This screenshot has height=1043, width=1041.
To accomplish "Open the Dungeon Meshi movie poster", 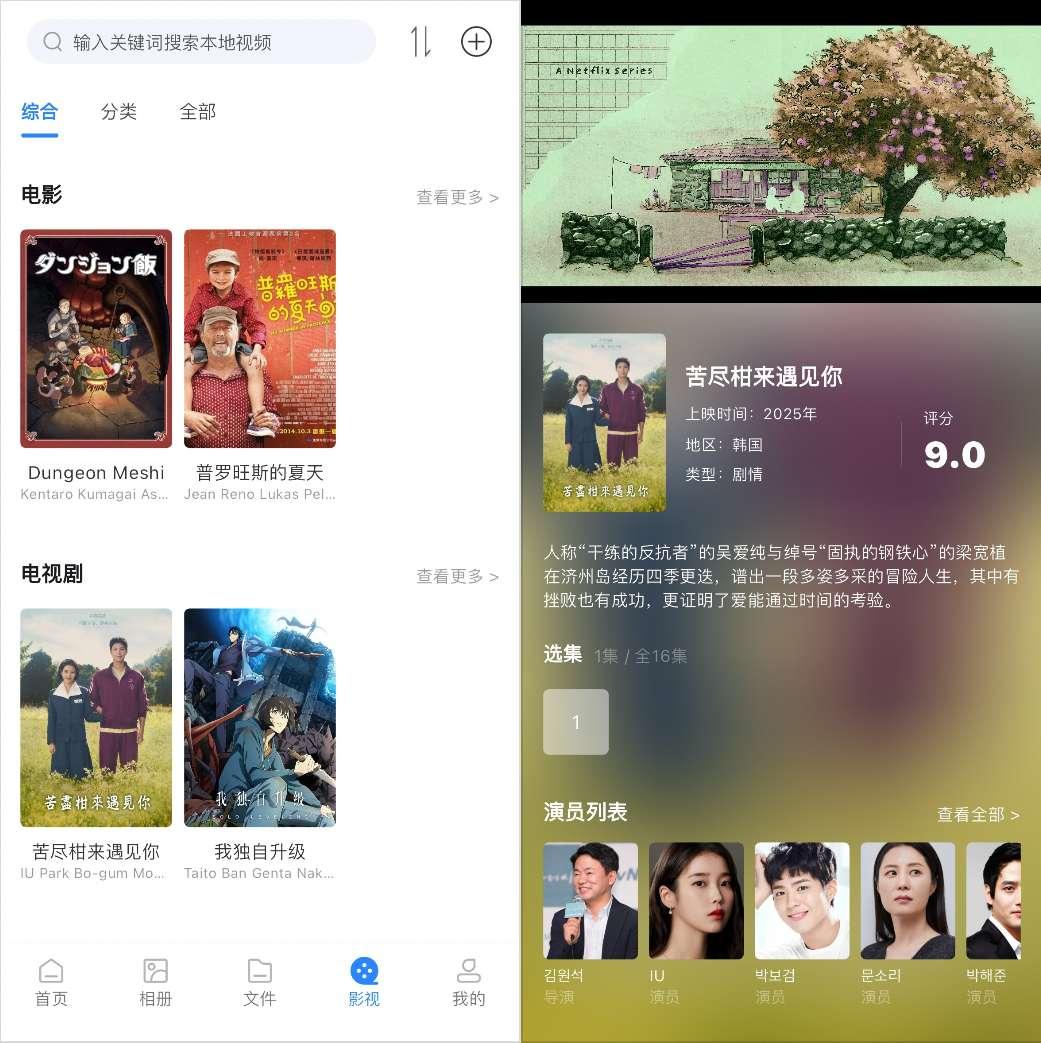I will (95, 339).
